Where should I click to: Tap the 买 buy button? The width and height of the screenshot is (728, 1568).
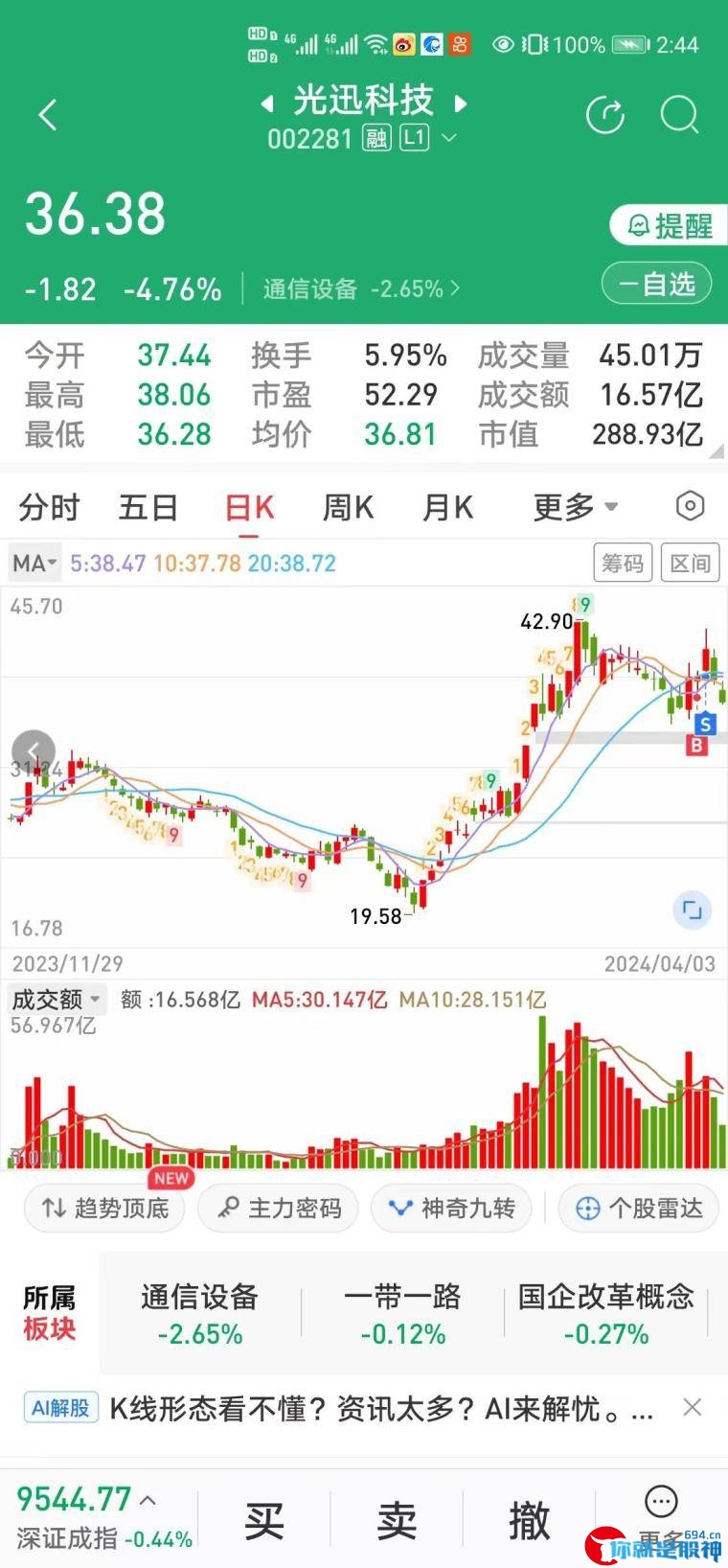click(264, 1521)
